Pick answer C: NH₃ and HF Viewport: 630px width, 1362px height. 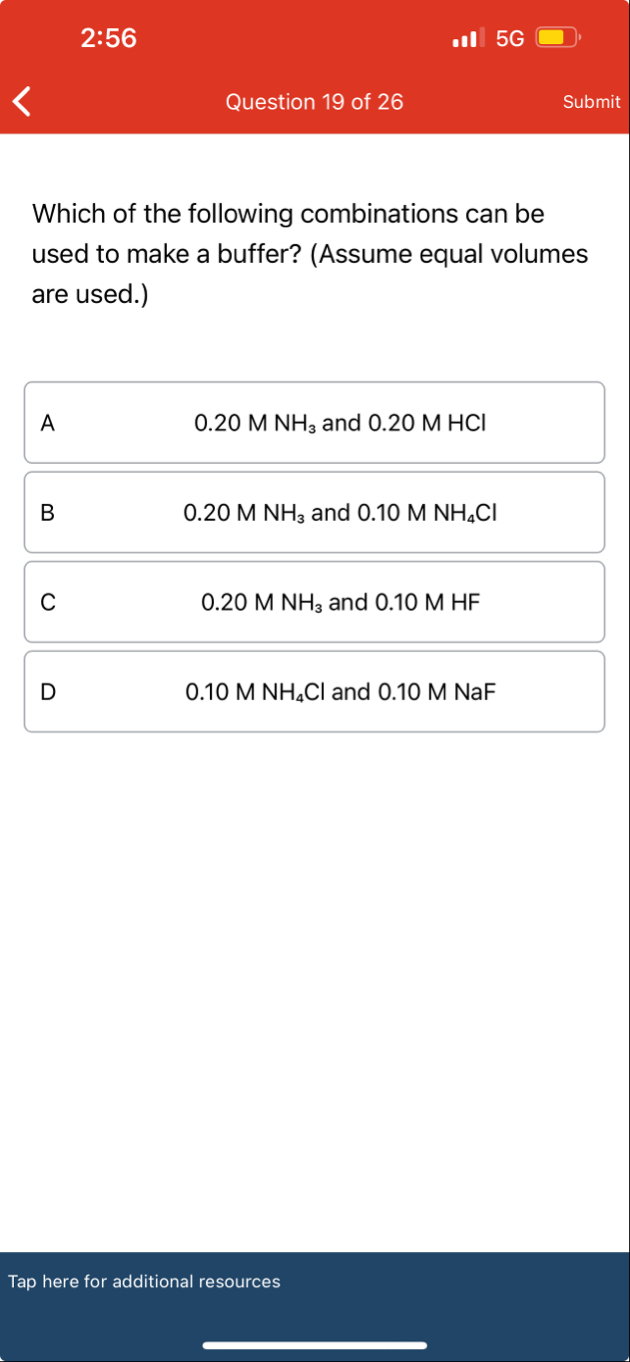(x=314, y=602)
